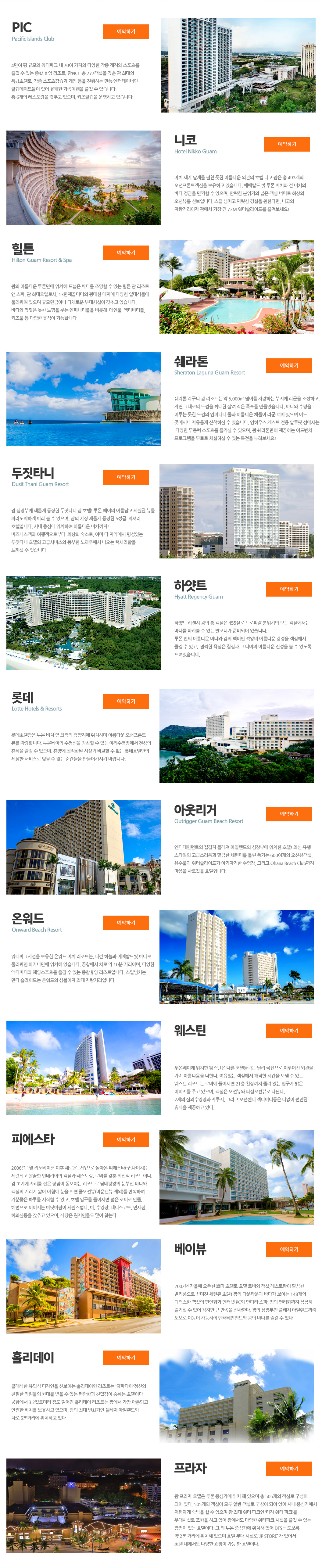The width and height of the screenshot is (322, 1568).
Task: Tap 예약하기 for 홀리데이
Action: tap(126, 1358)
